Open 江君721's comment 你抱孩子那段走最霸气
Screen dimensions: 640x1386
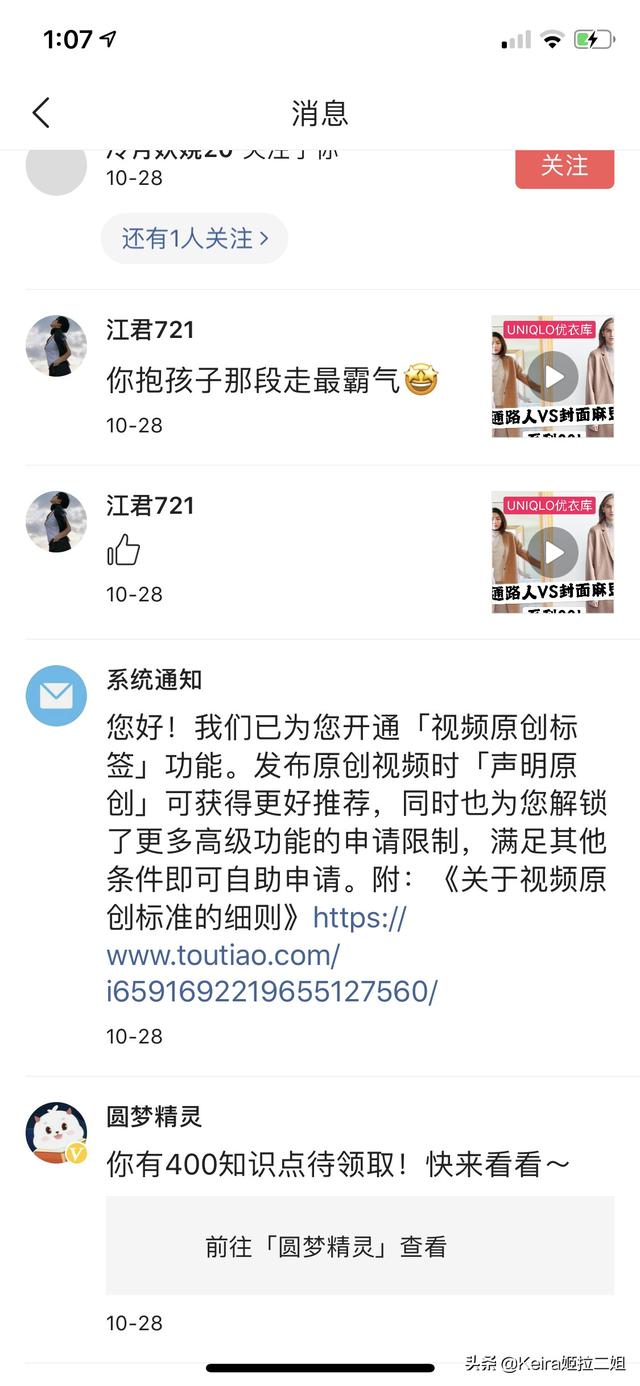pyautogui.click(x=272, y=380)
